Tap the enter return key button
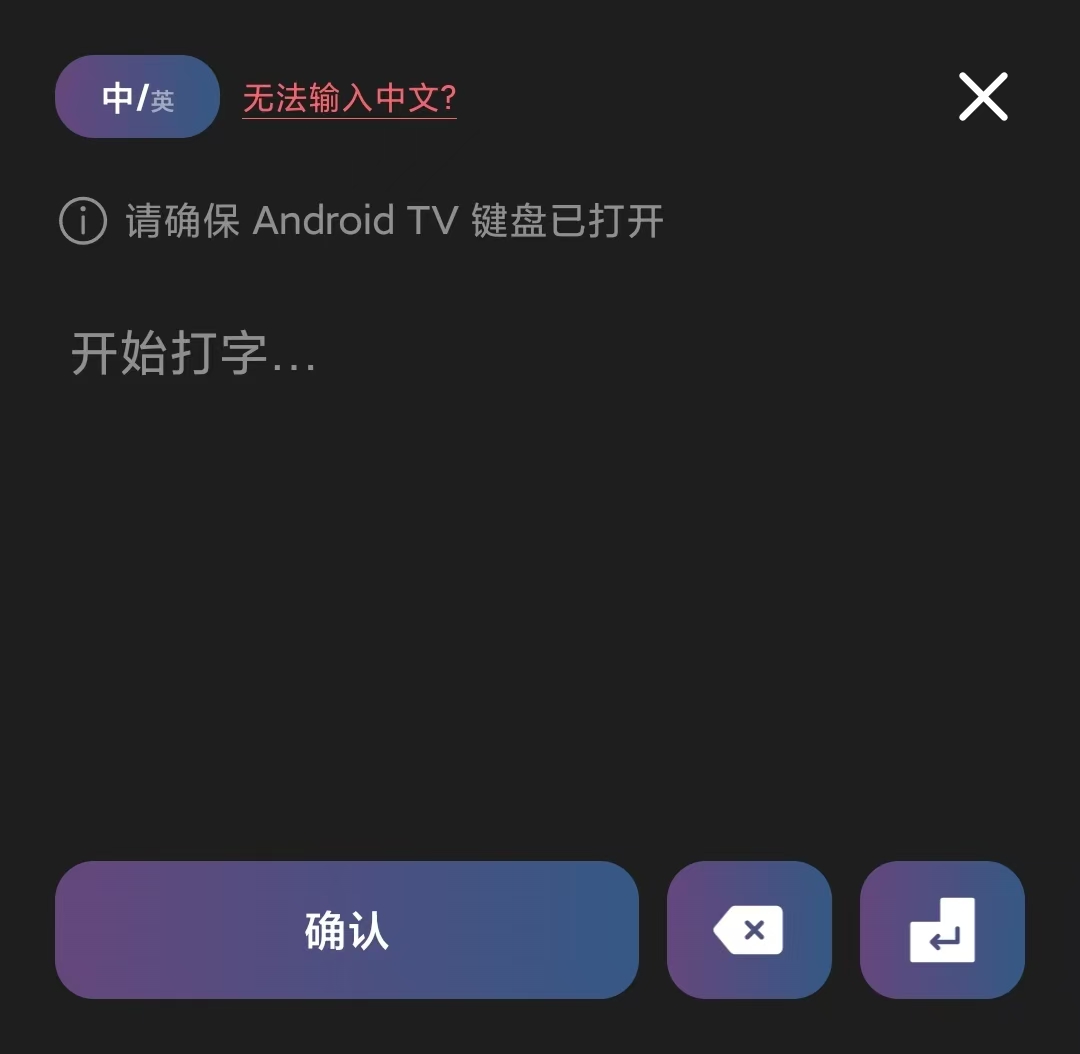The height and width of the screenshot is (1054, 1080). (942, 930)
